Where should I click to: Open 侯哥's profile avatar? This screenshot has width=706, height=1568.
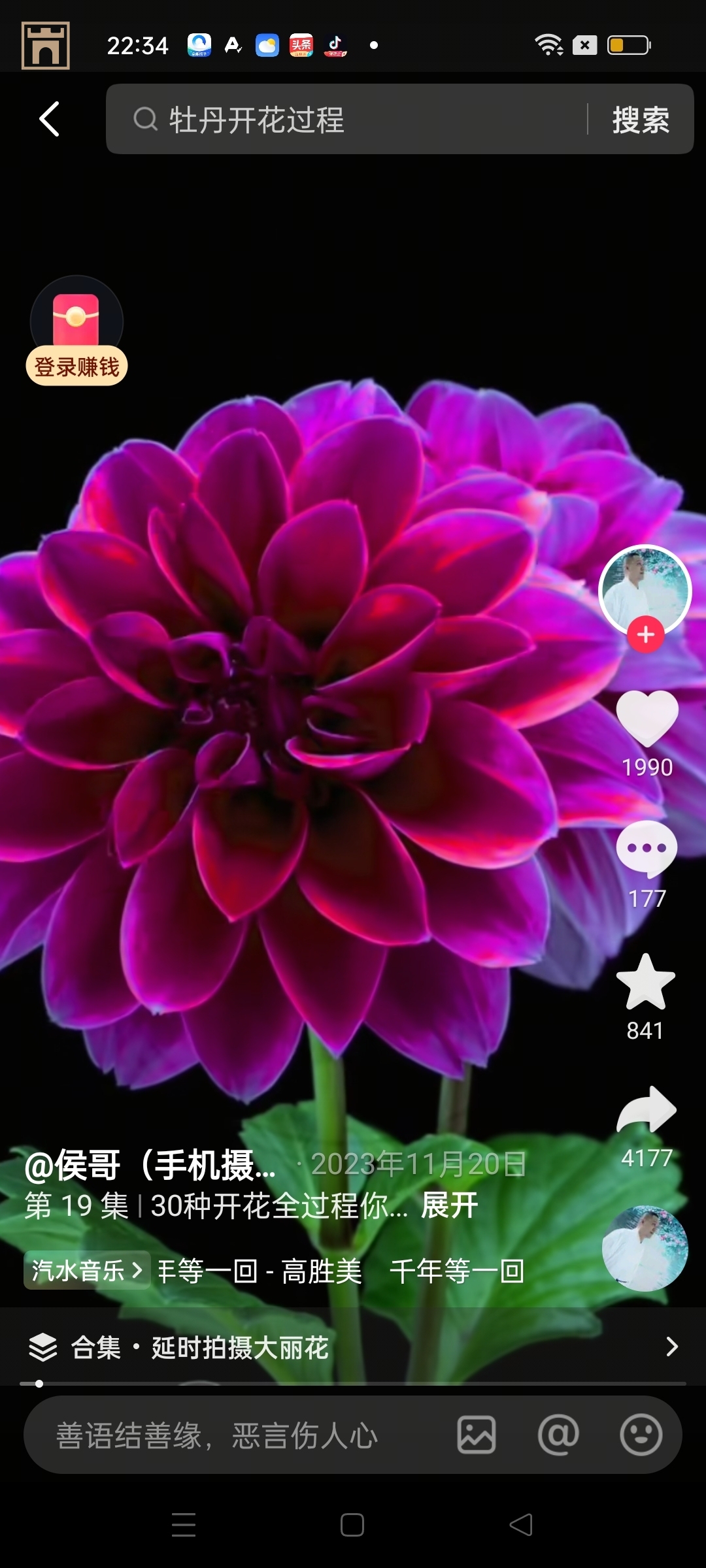point(645,587)
